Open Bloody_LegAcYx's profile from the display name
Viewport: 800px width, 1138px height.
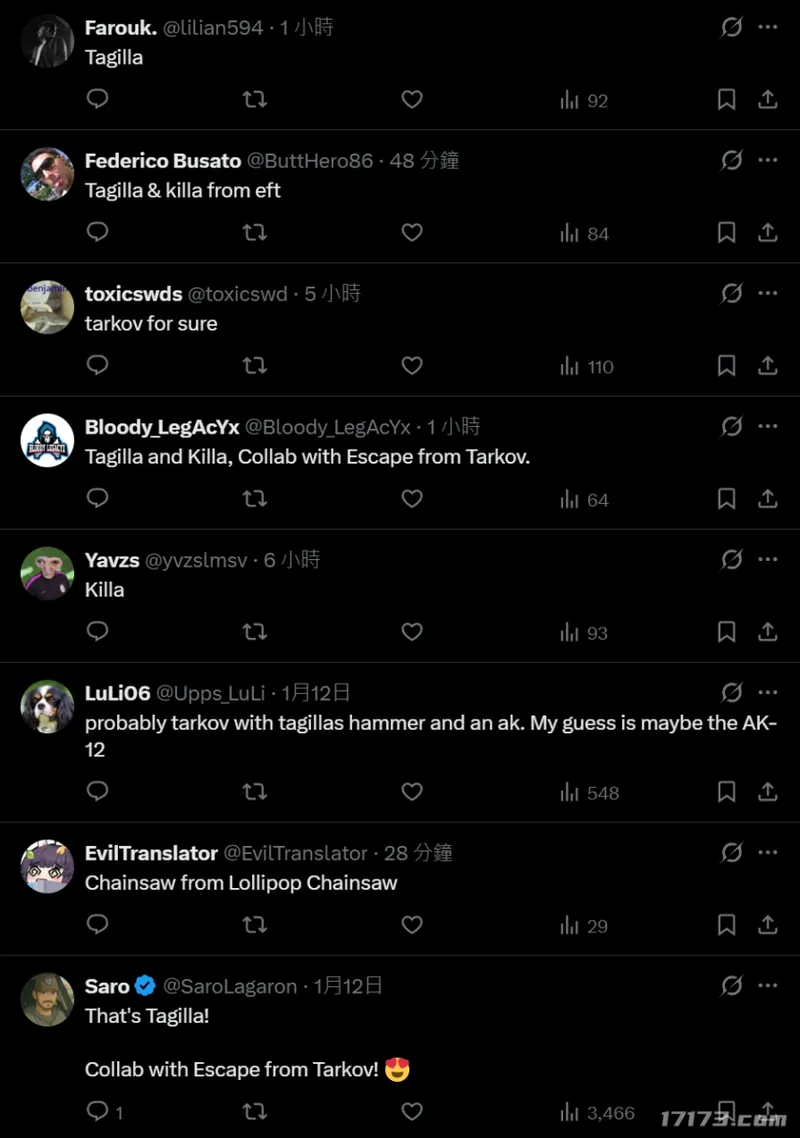click(x=161, y=427)
